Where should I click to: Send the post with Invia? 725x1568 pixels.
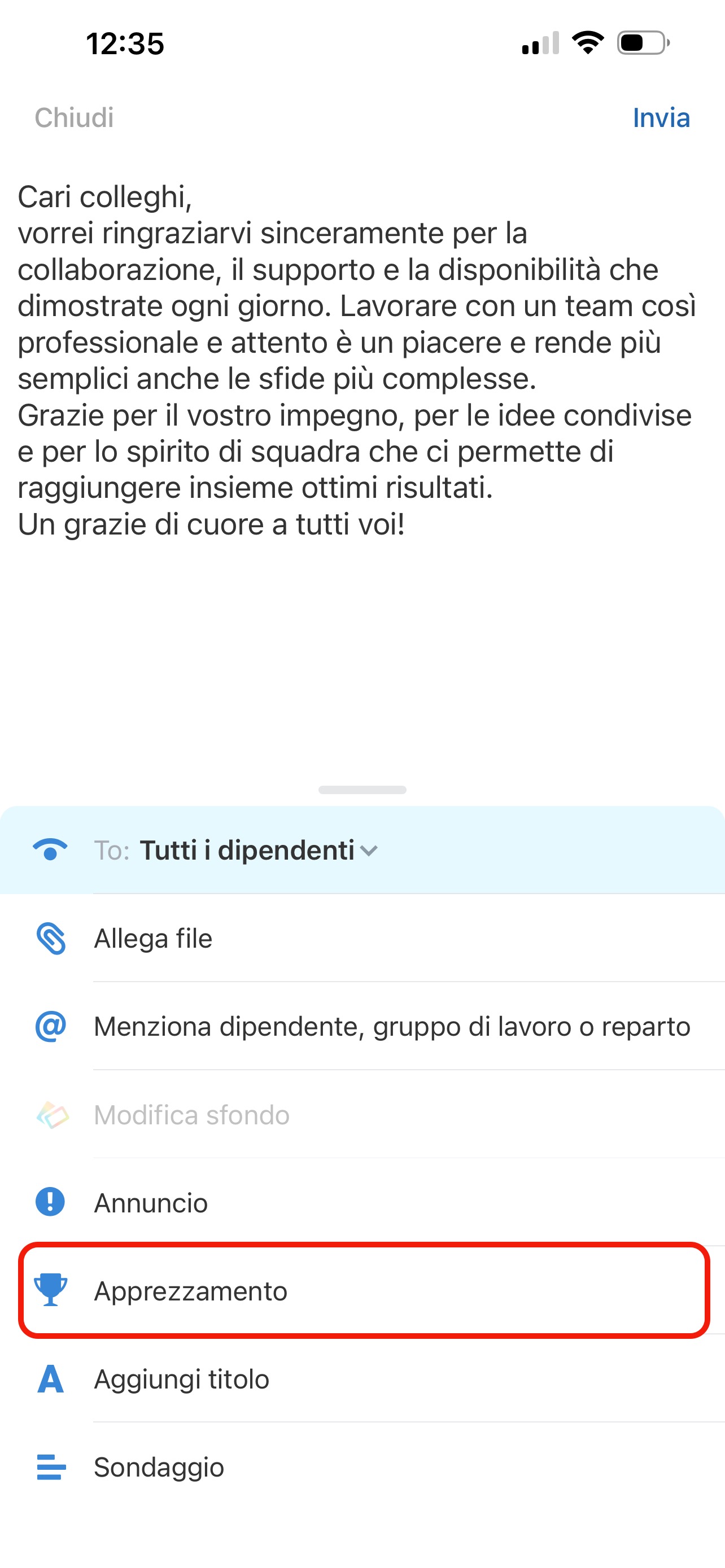click(661, 117)
